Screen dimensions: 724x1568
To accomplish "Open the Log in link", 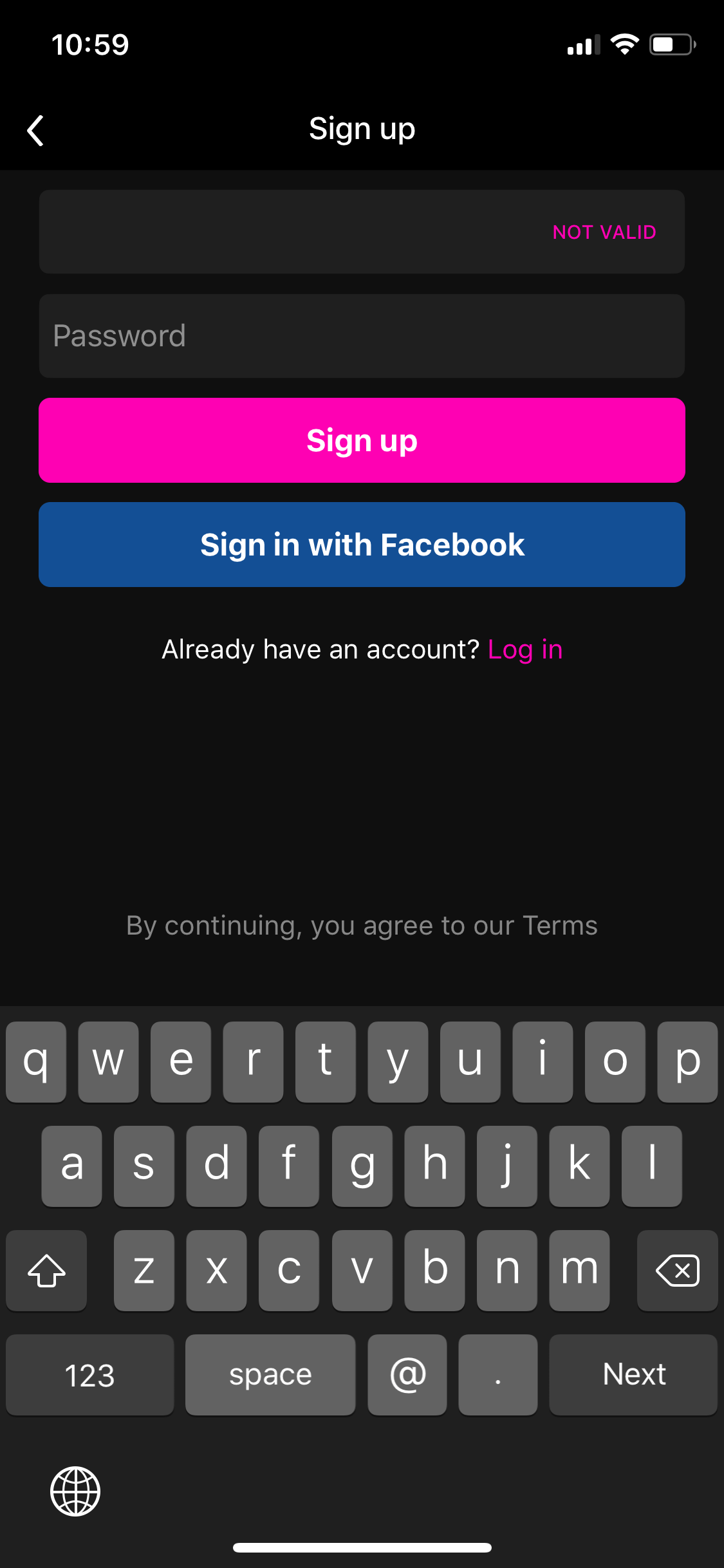I will [525, 649].
